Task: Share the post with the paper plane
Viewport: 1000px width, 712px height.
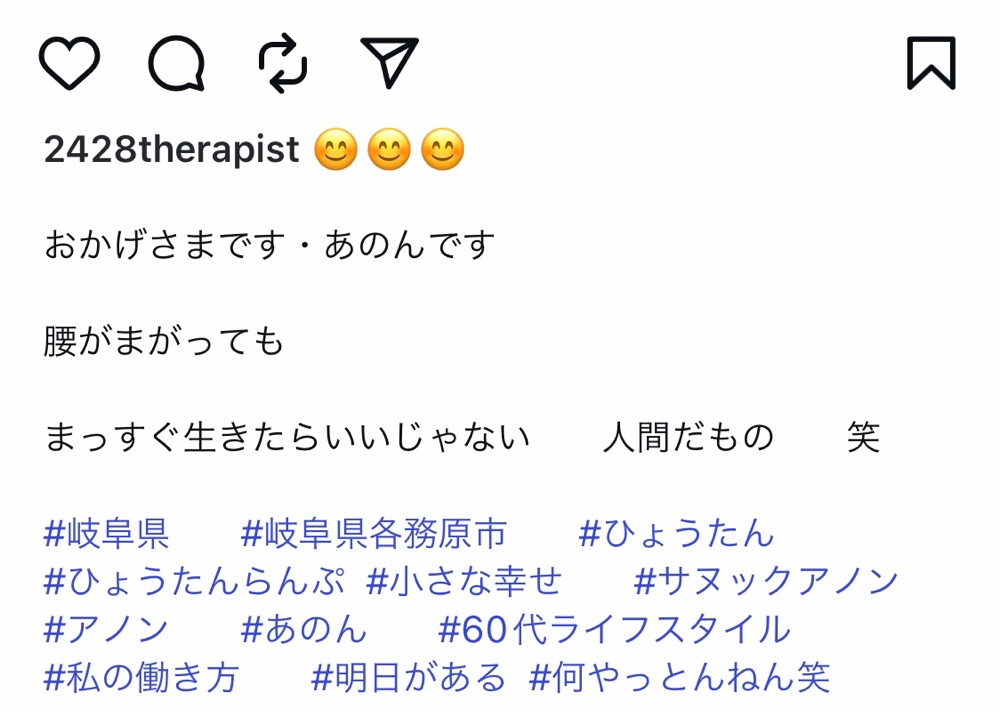Action: [x=389, y=63]
